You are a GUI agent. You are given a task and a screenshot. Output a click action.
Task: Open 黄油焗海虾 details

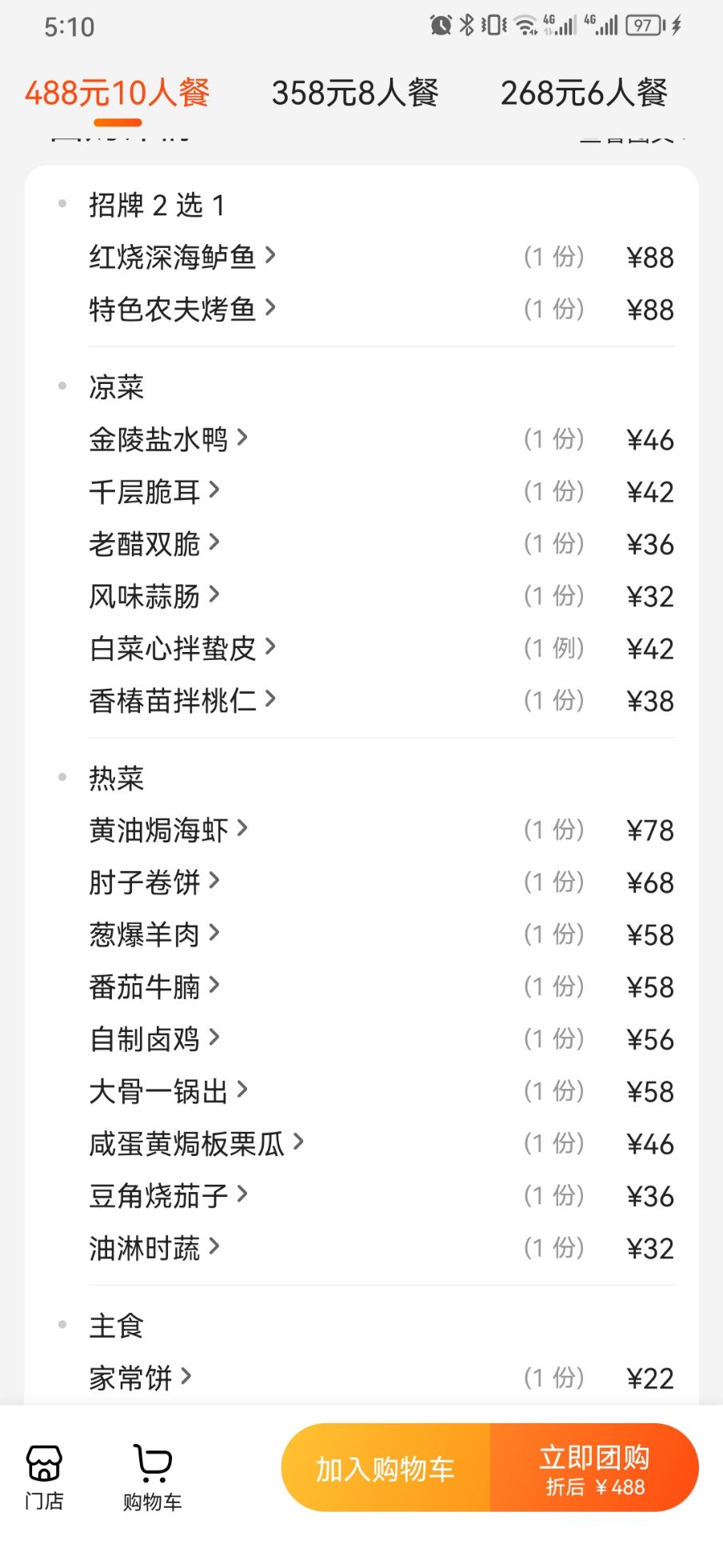[x=168, y=830]
